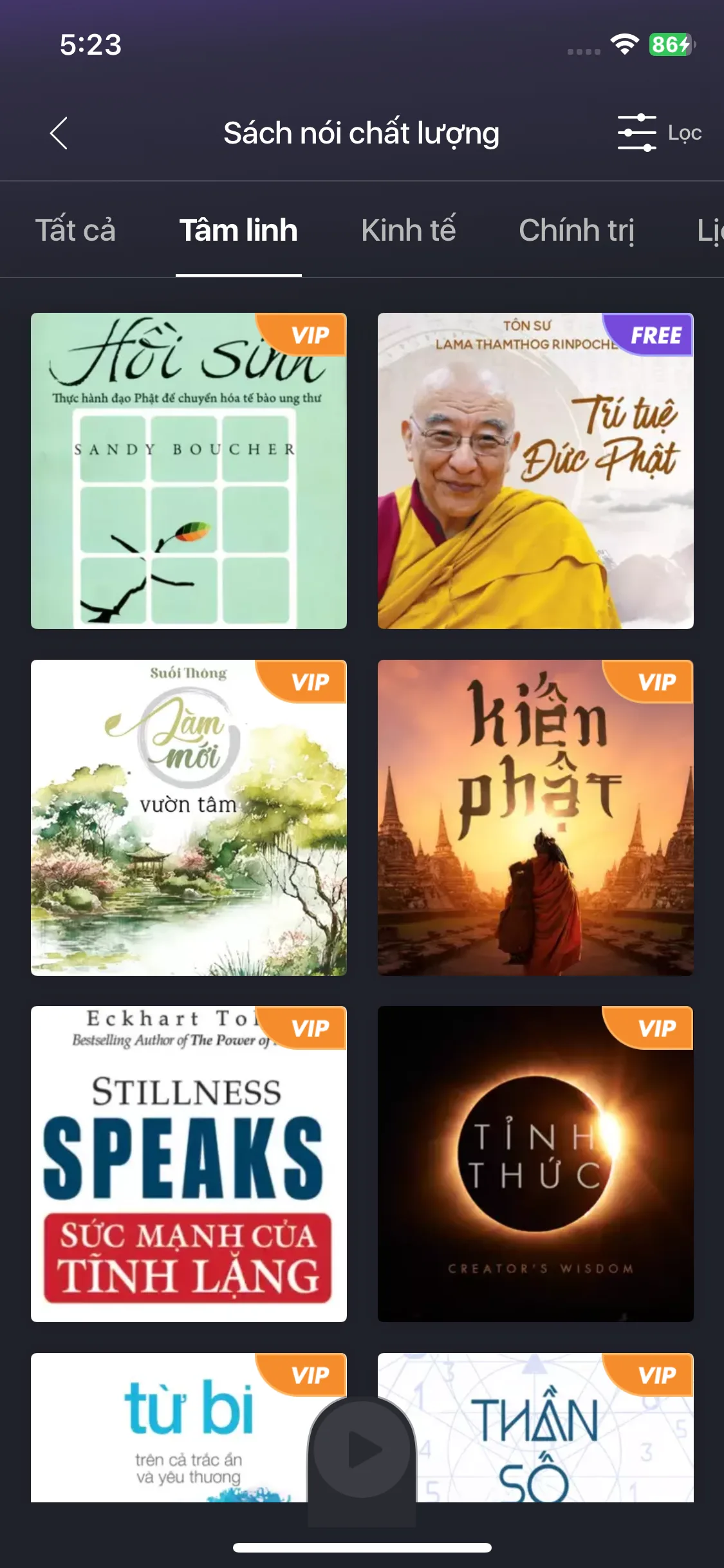Open Làm mới vườn tâm audiobook
The image size is (724, 1568).
(x=189, y=817)
